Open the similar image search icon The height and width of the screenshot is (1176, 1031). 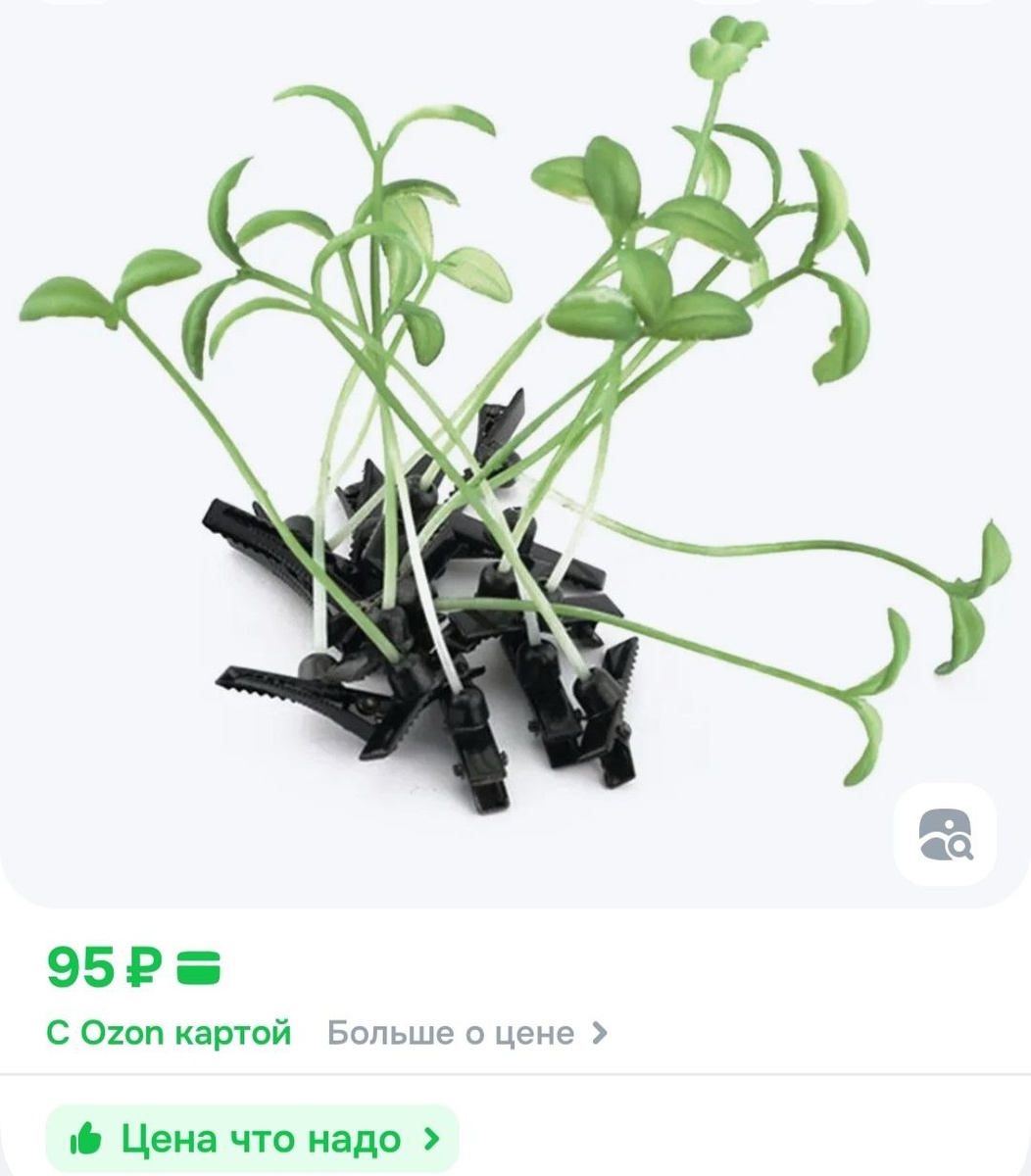(945, 834)
